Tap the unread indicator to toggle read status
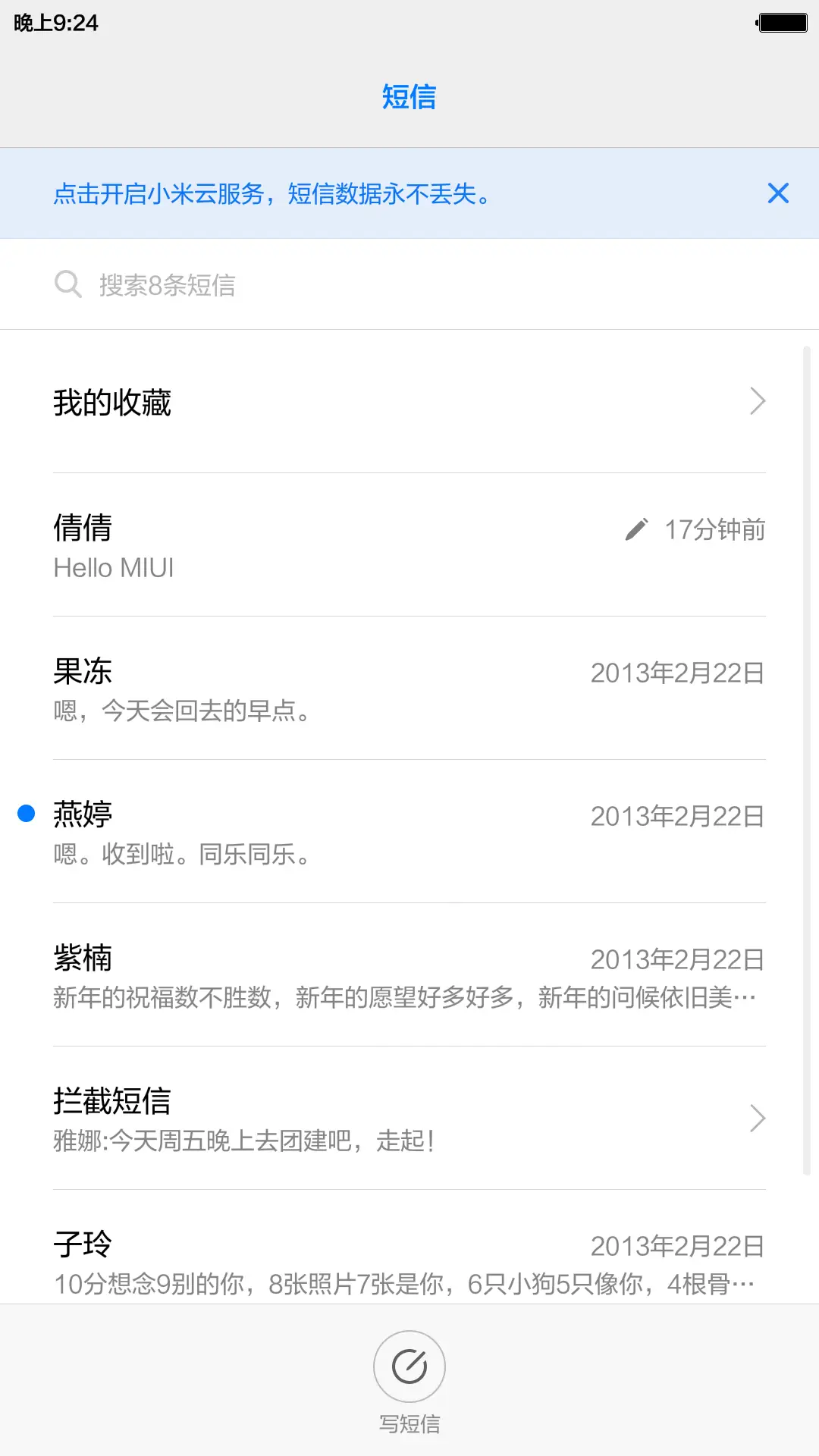 pos(27,814)
